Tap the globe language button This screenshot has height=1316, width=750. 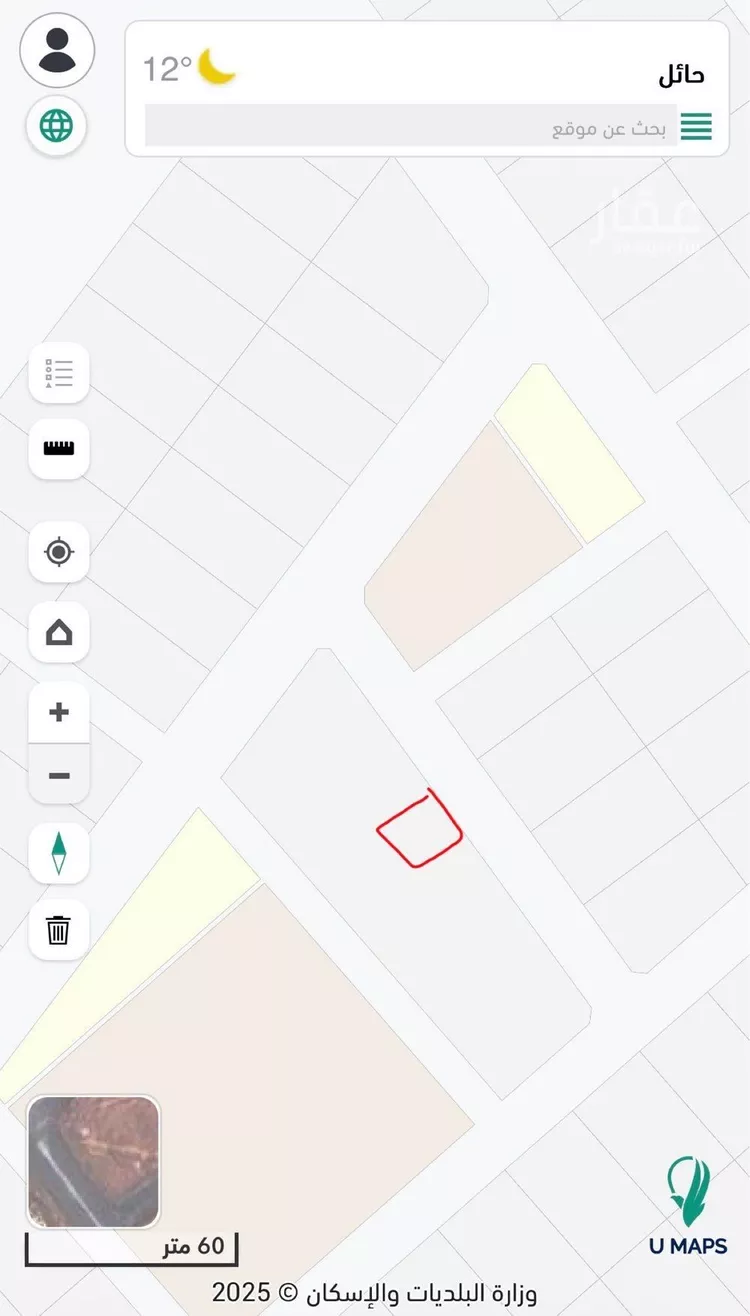(x=57, y=126)
